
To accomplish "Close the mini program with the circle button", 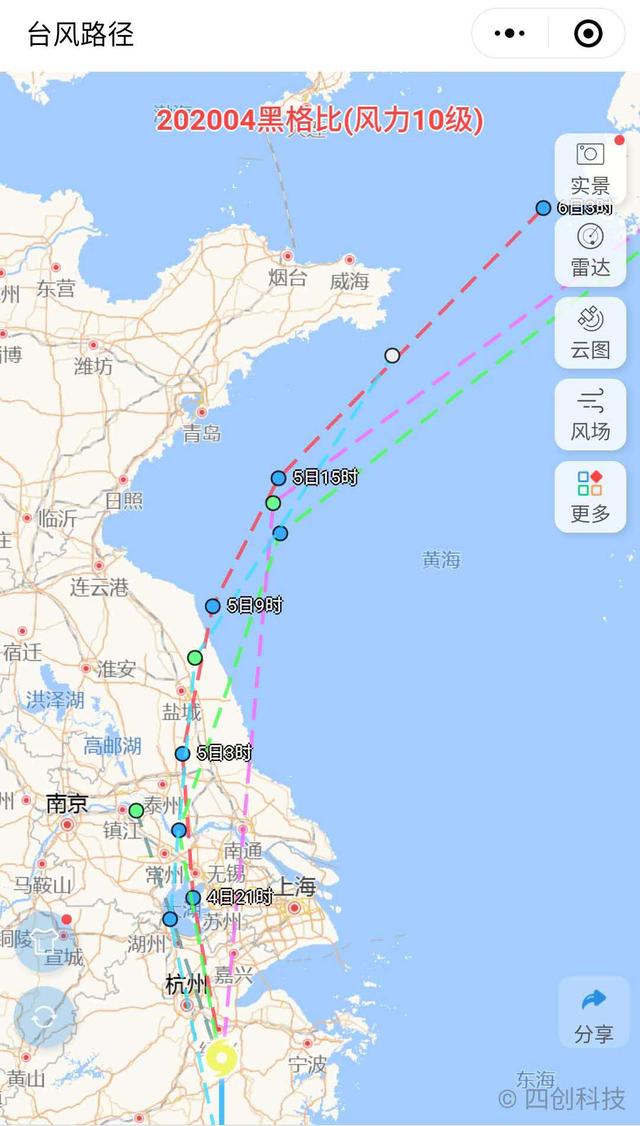I will pos(588,34).
